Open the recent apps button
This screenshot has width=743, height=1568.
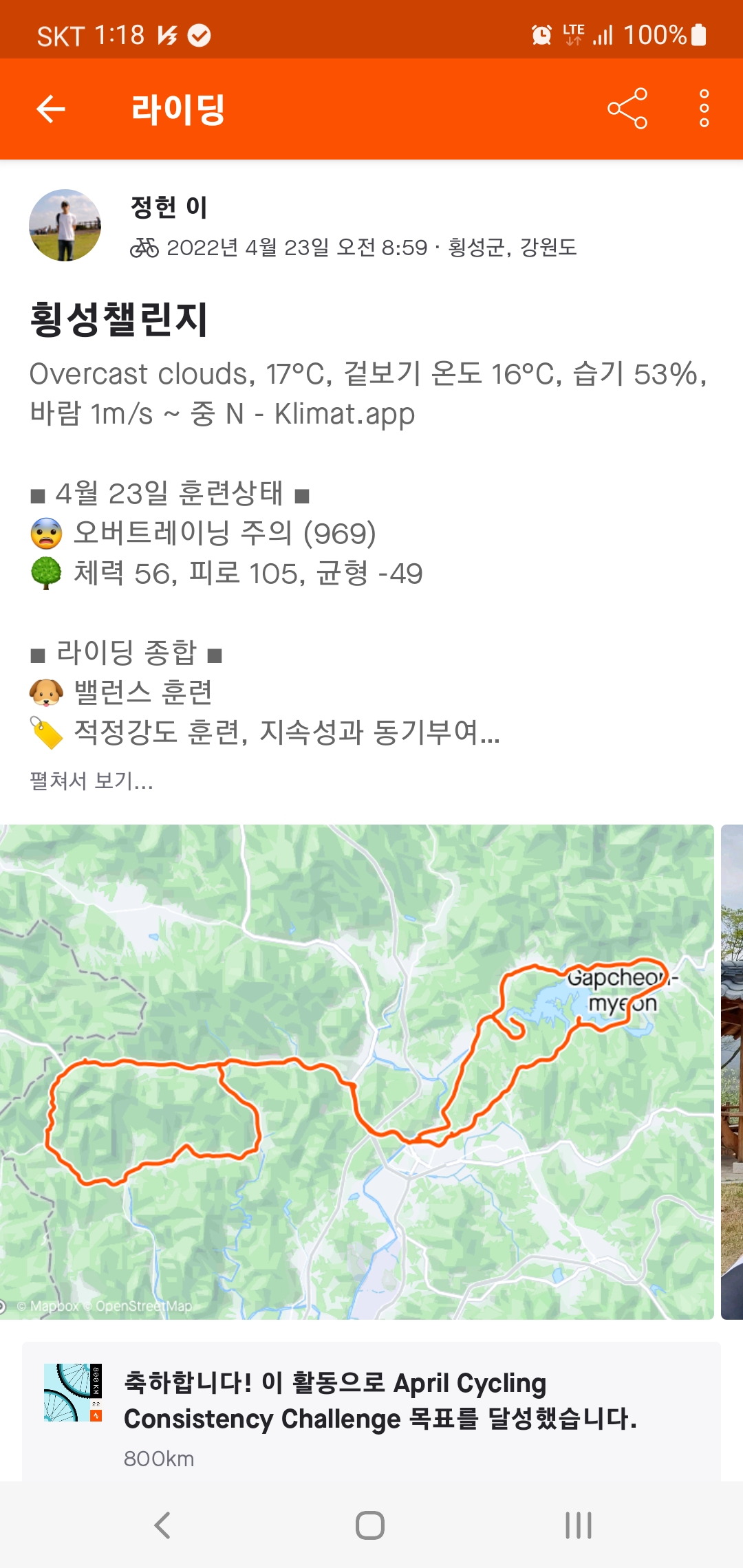click(578, 1525)
